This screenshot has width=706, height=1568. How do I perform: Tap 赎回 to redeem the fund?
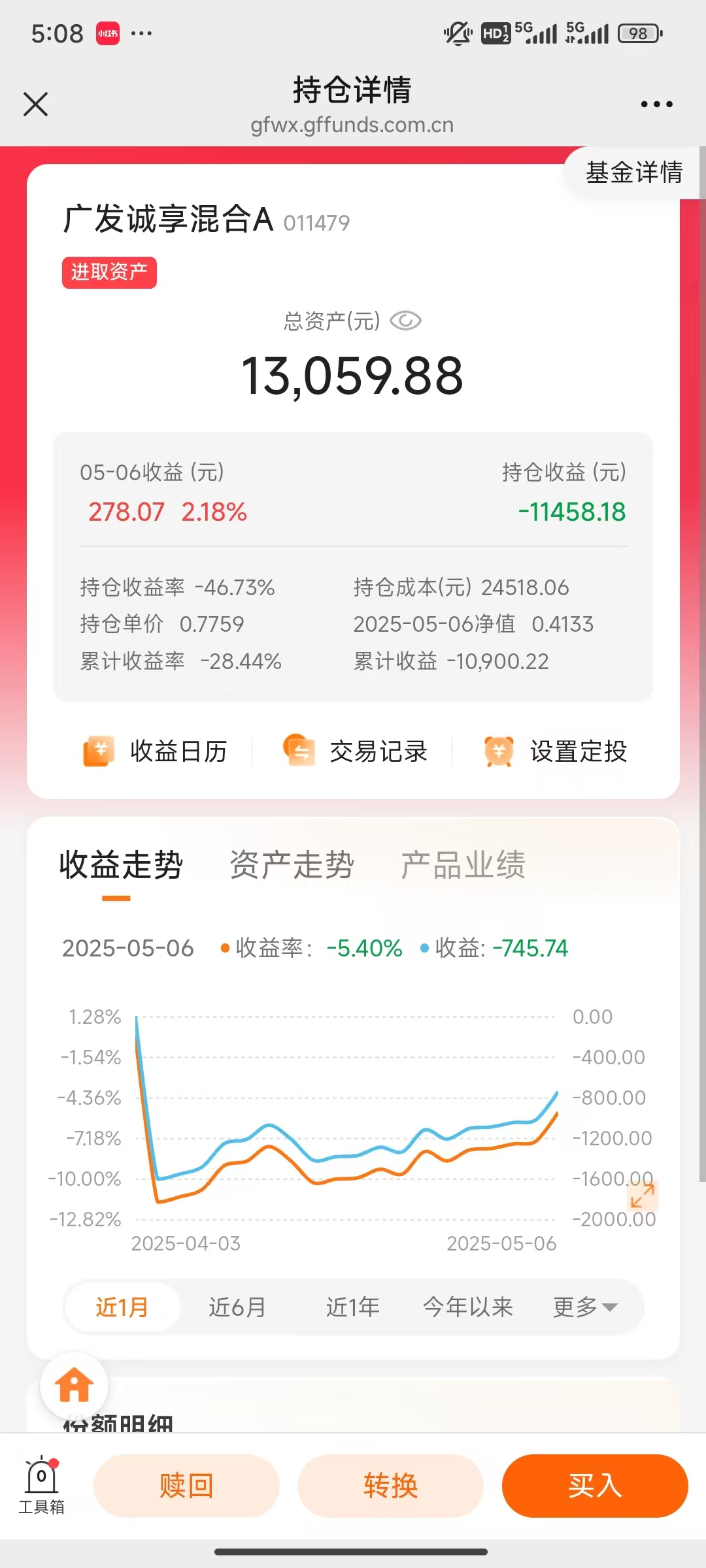[186, 1486]
